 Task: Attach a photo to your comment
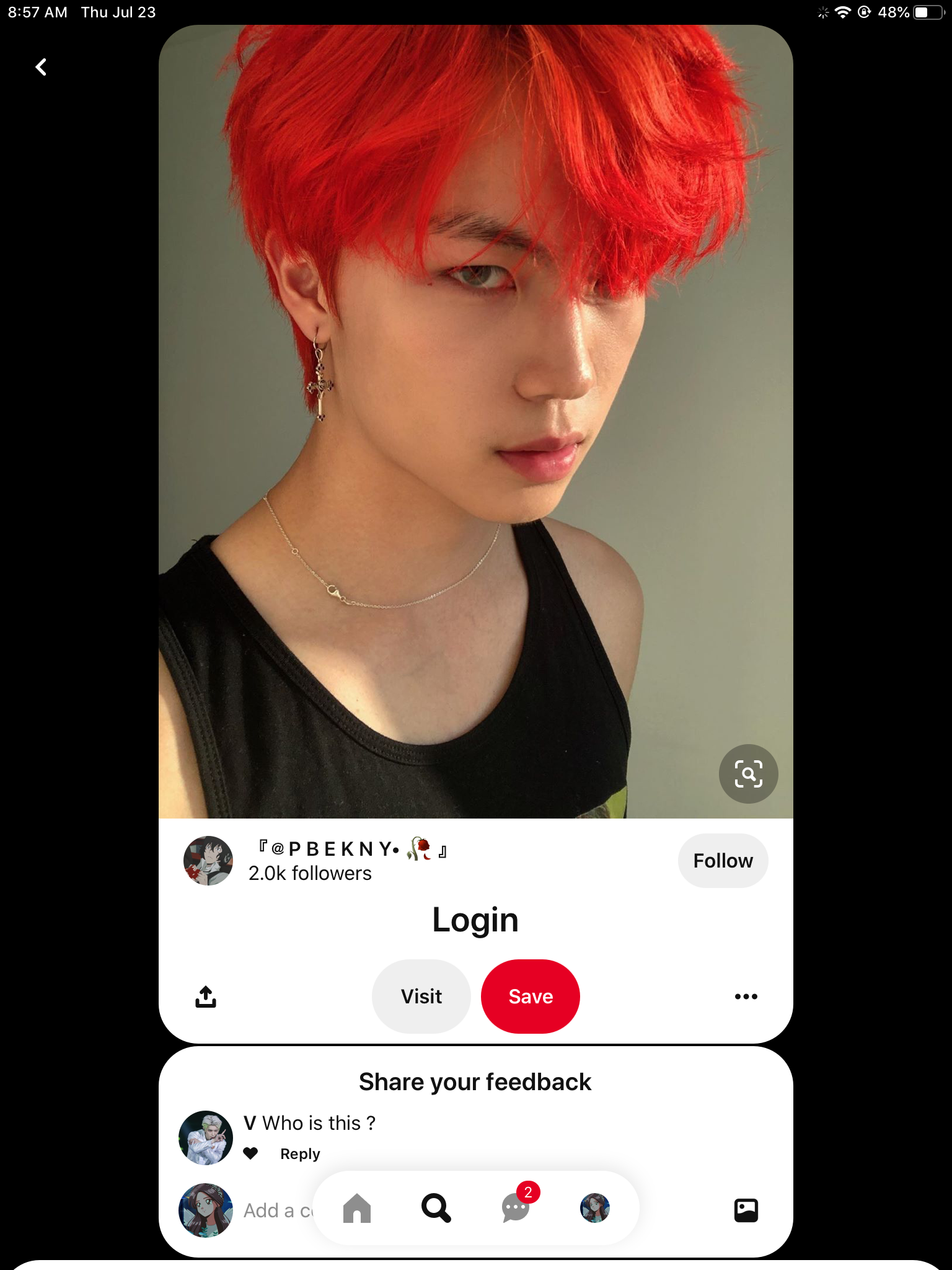tap(746, 1210)
